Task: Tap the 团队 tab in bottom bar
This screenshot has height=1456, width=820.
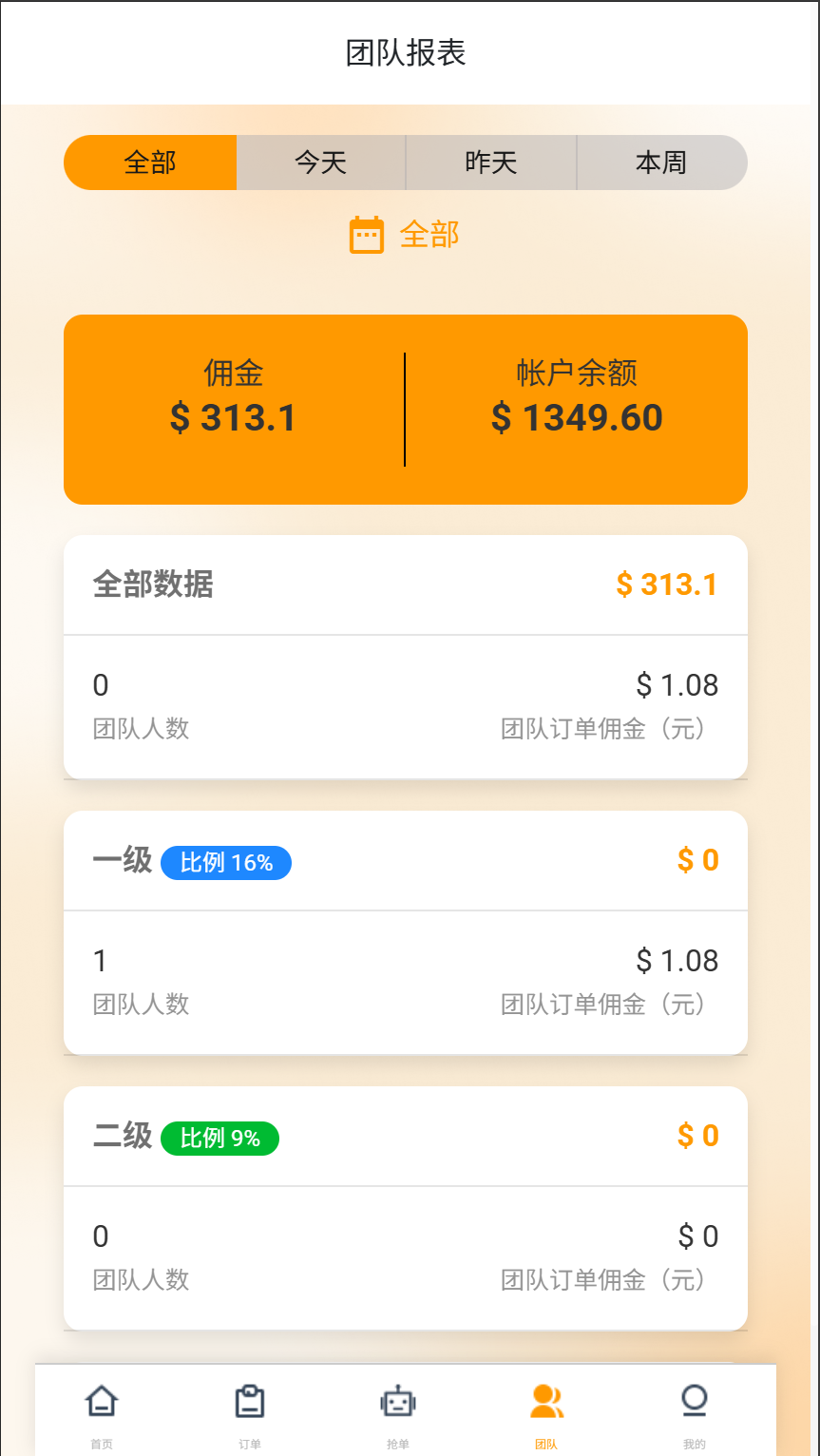Action: point(546,1414)
